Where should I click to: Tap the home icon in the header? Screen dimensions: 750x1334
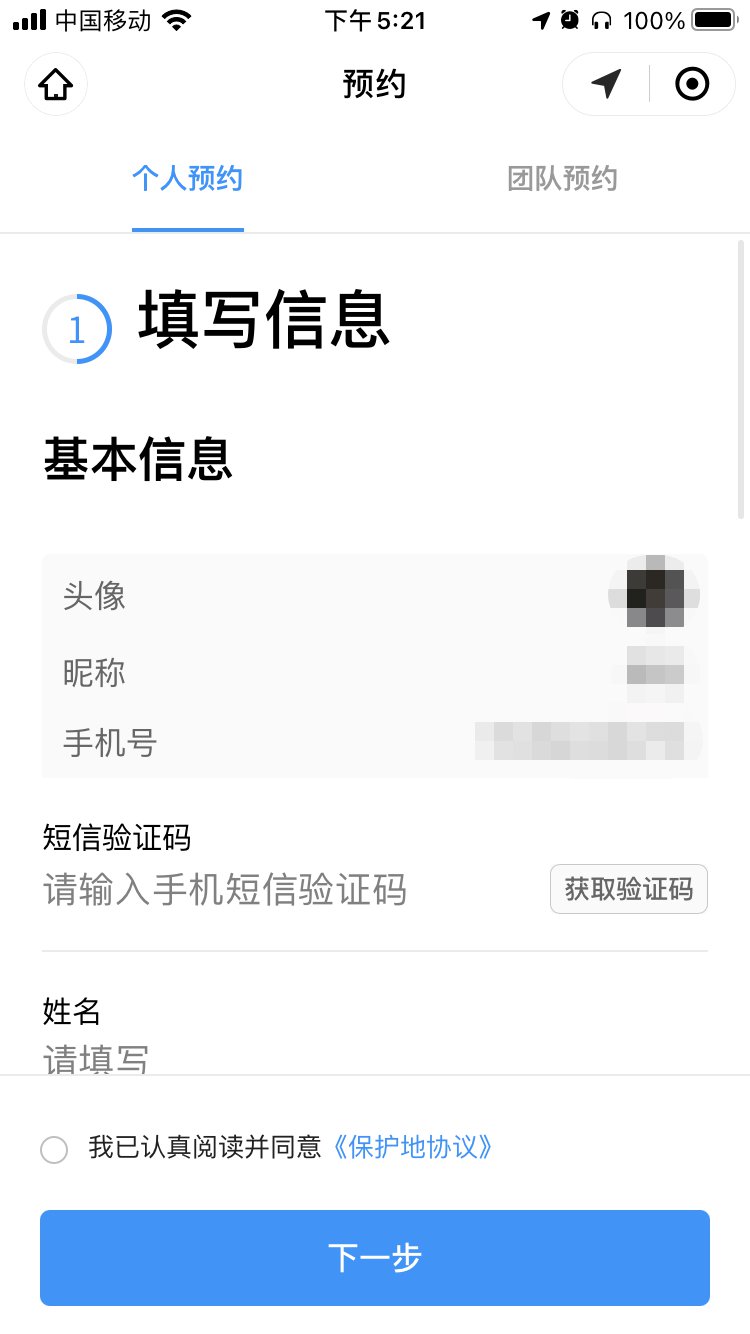pos(56,84)
